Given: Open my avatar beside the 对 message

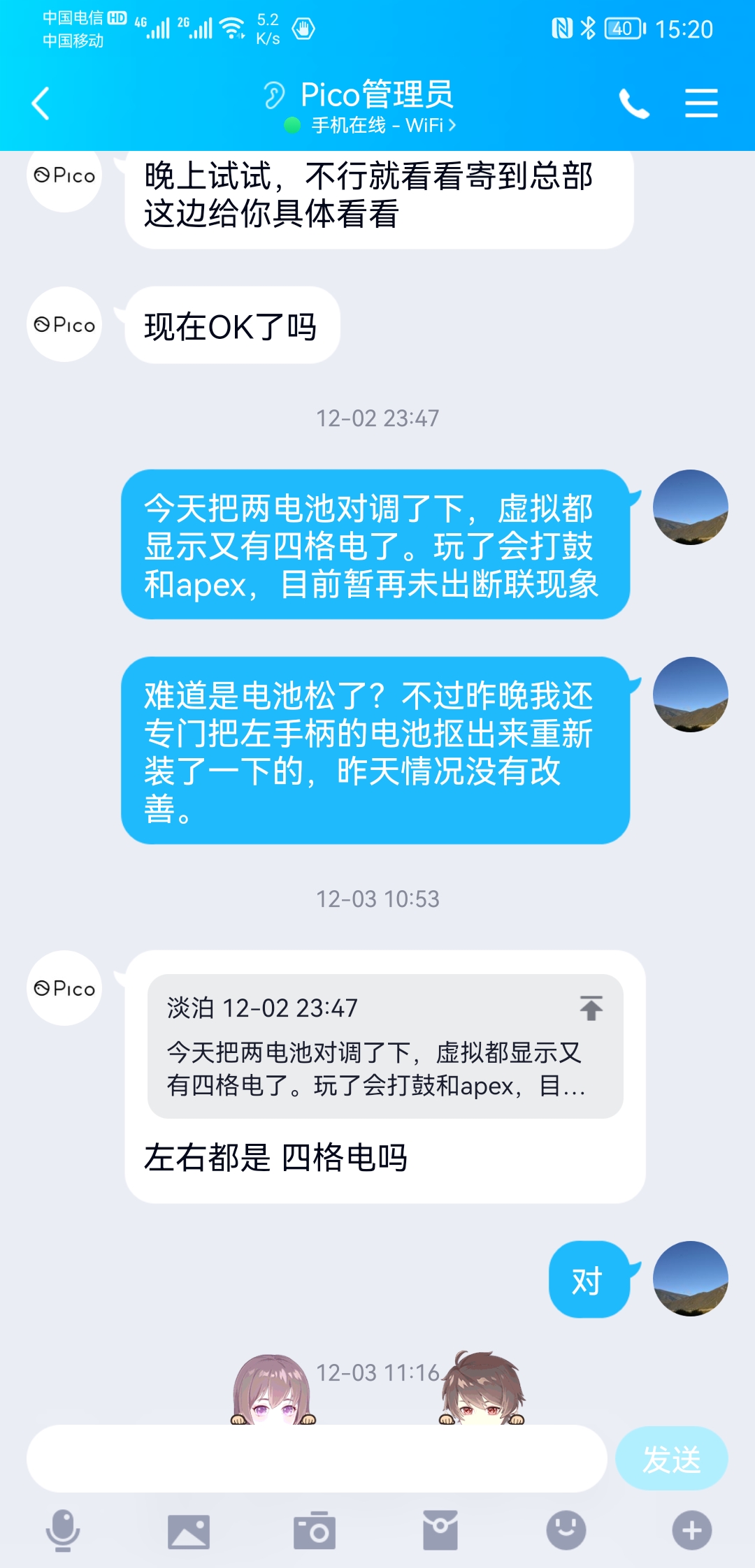Looking at the screenshot, I should (691, 1279).
